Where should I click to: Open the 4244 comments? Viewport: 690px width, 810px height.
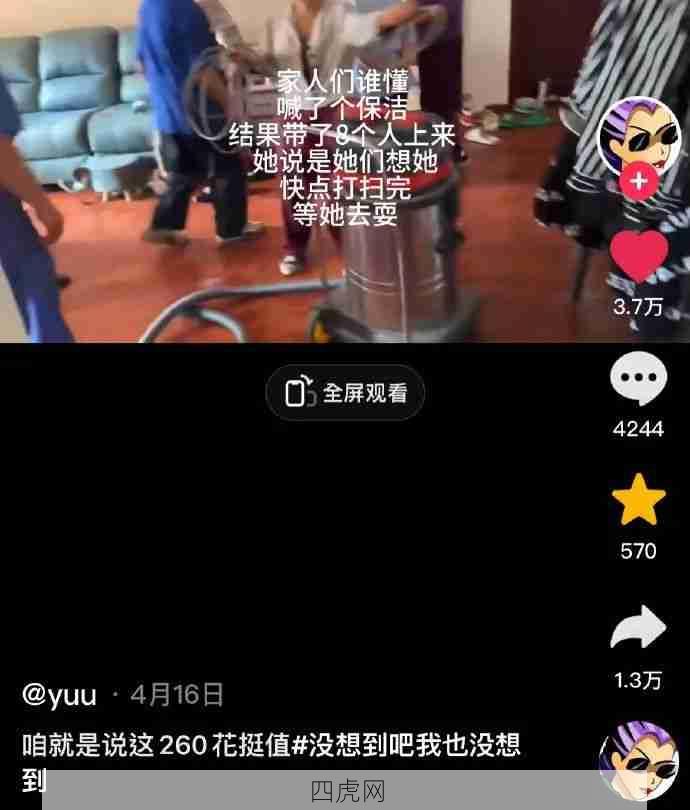pyautogui.click(x=638, y=381)
